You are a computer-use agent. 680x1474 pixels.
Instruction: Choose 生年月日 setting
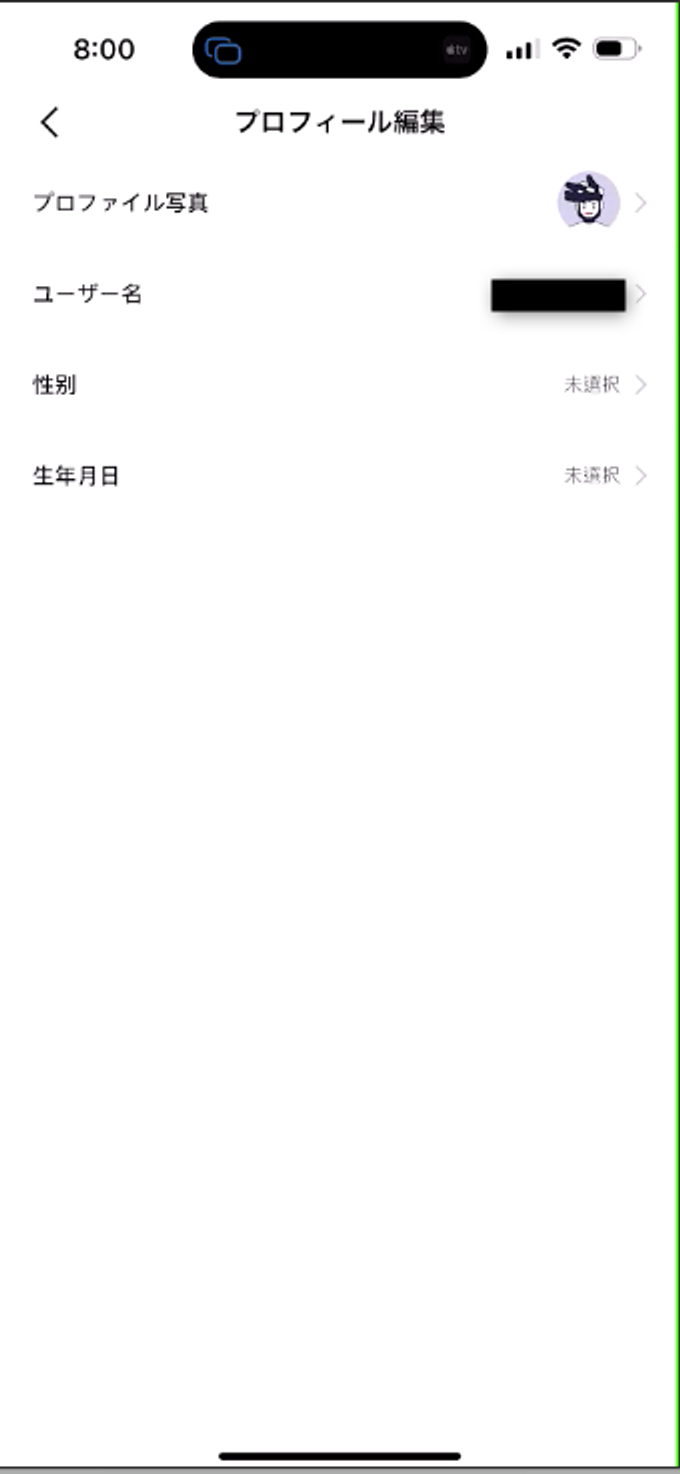(x=340, y=476)
